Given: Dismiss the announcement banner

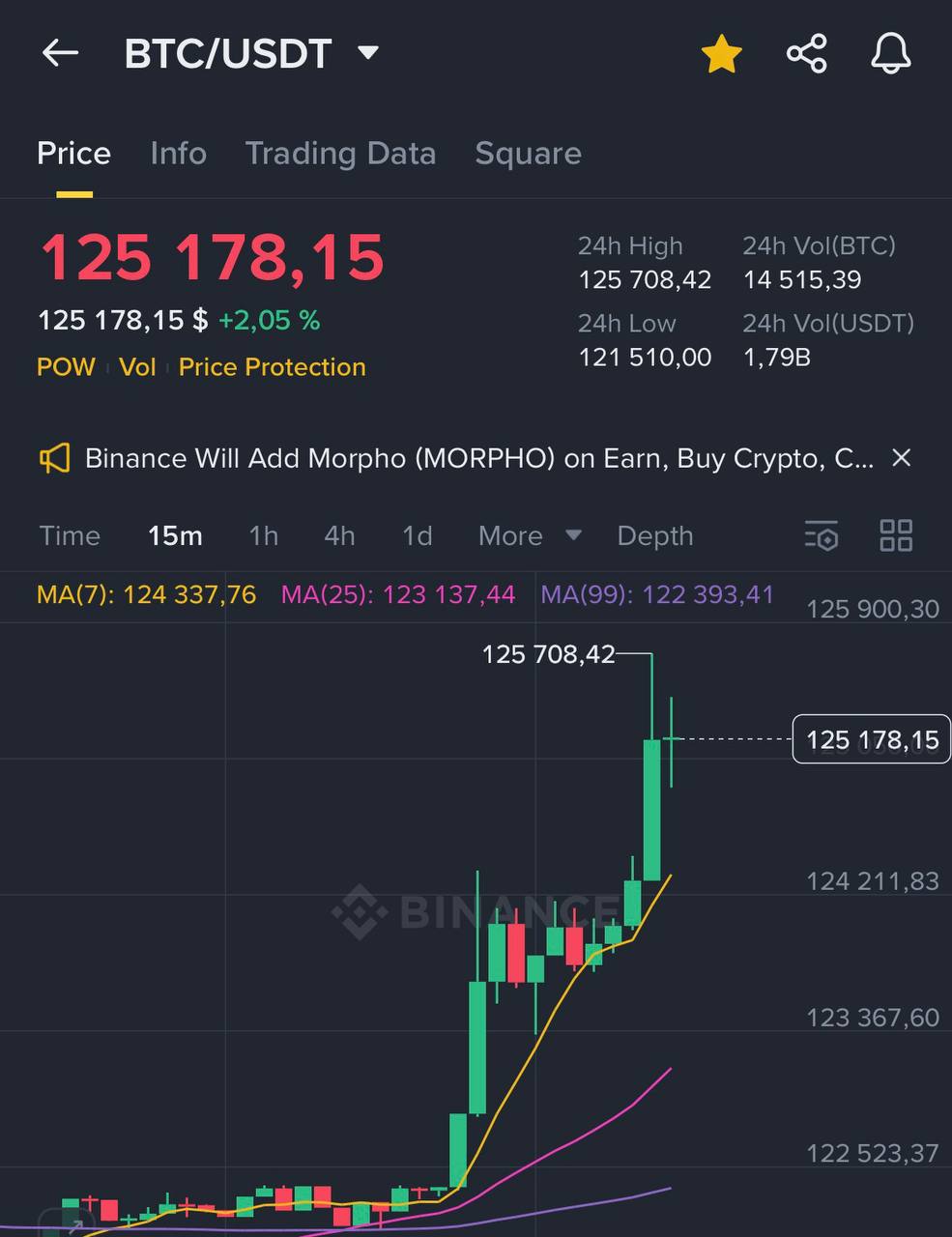Looking at the screenshot, I should [x=901, y=458].
